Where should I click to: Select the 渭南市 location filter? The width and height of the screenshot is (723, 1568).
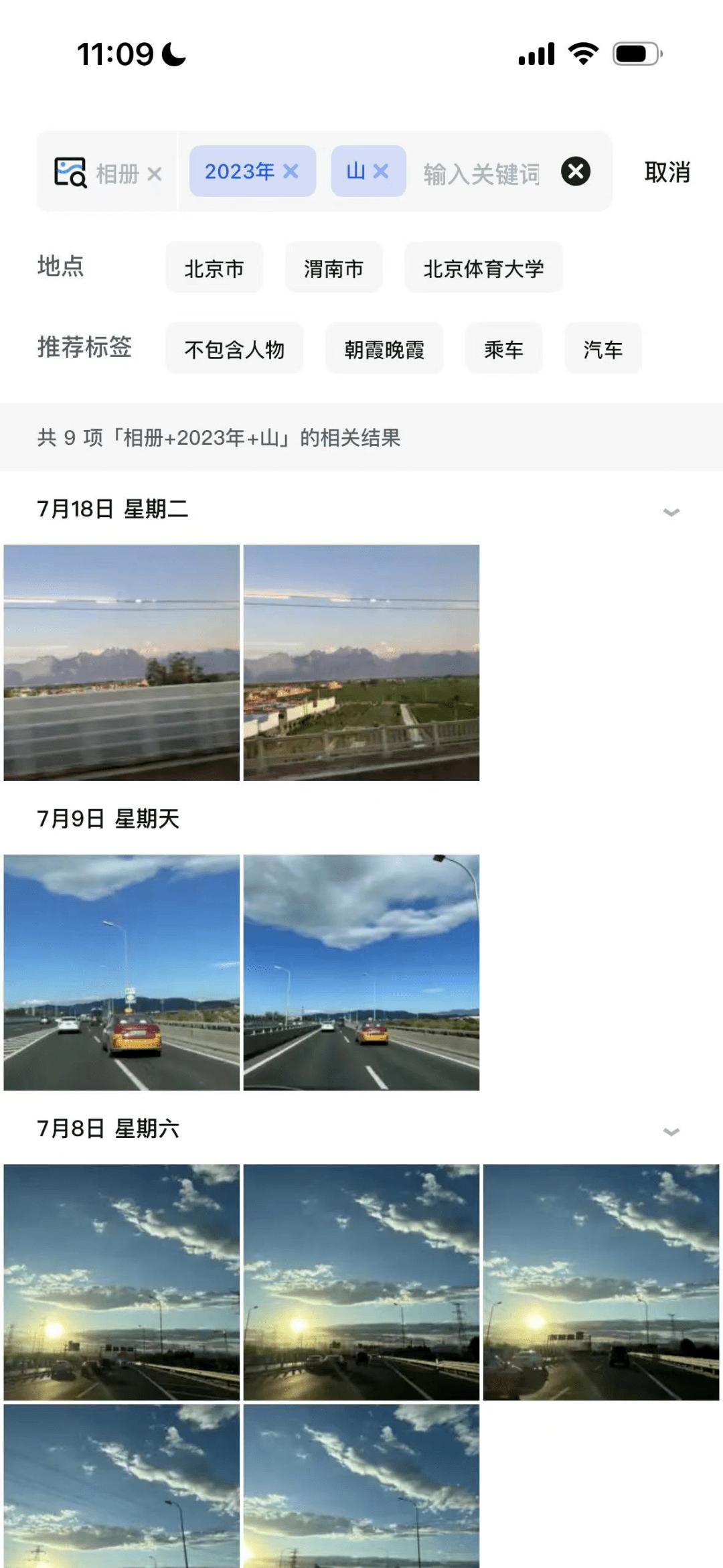point(333,269)
